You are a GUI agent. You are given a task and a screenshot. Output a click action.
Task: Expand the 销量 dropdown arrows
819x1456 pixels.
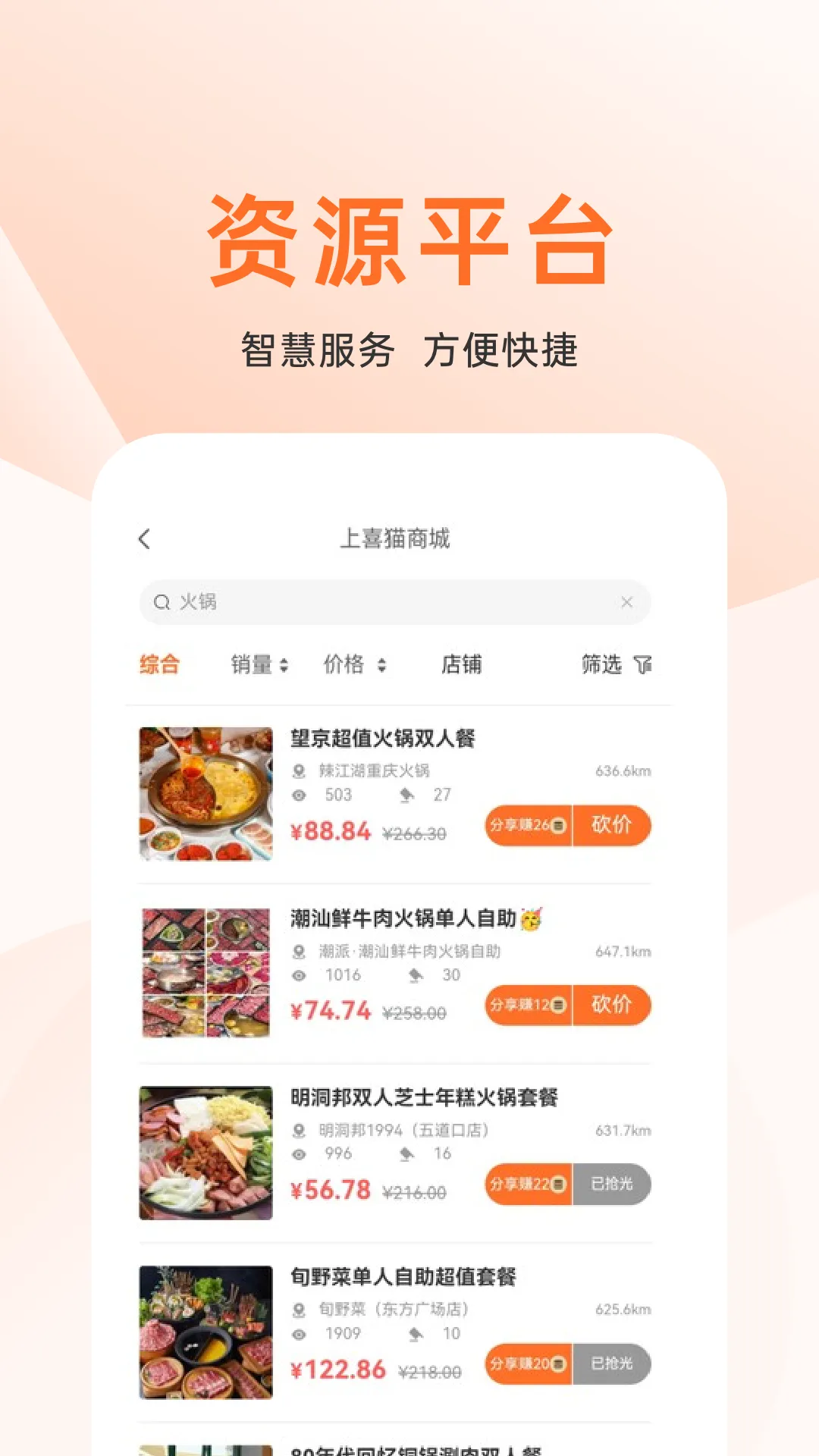285,665
